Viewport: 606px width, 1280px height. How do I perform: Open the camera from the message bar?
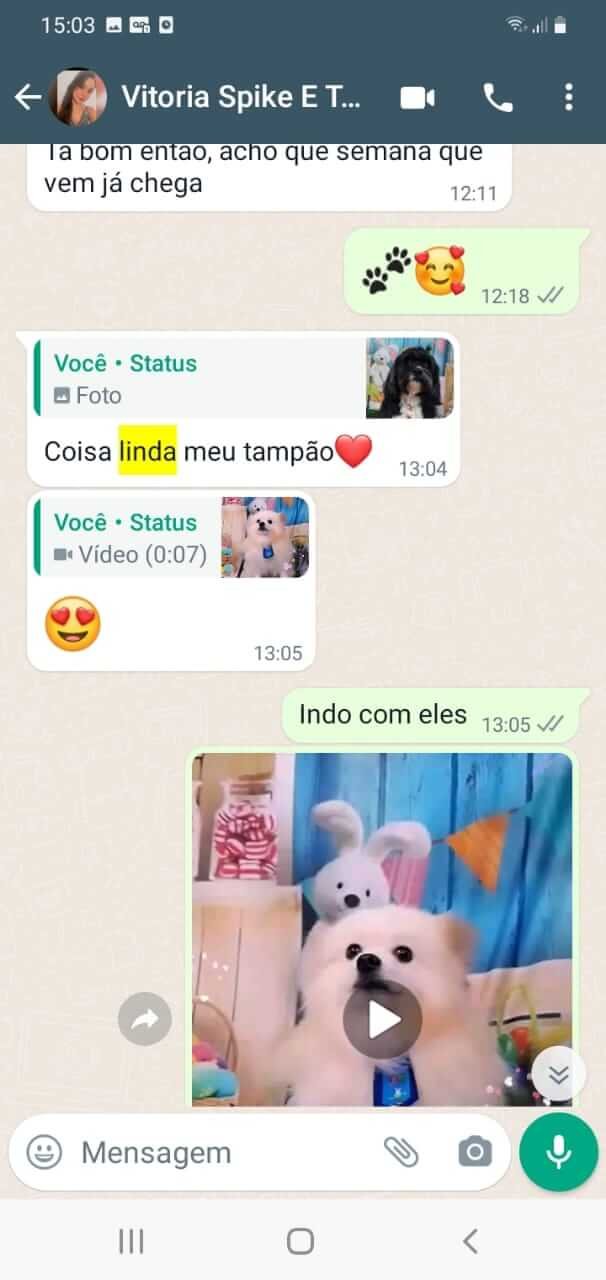(475, 1152)
